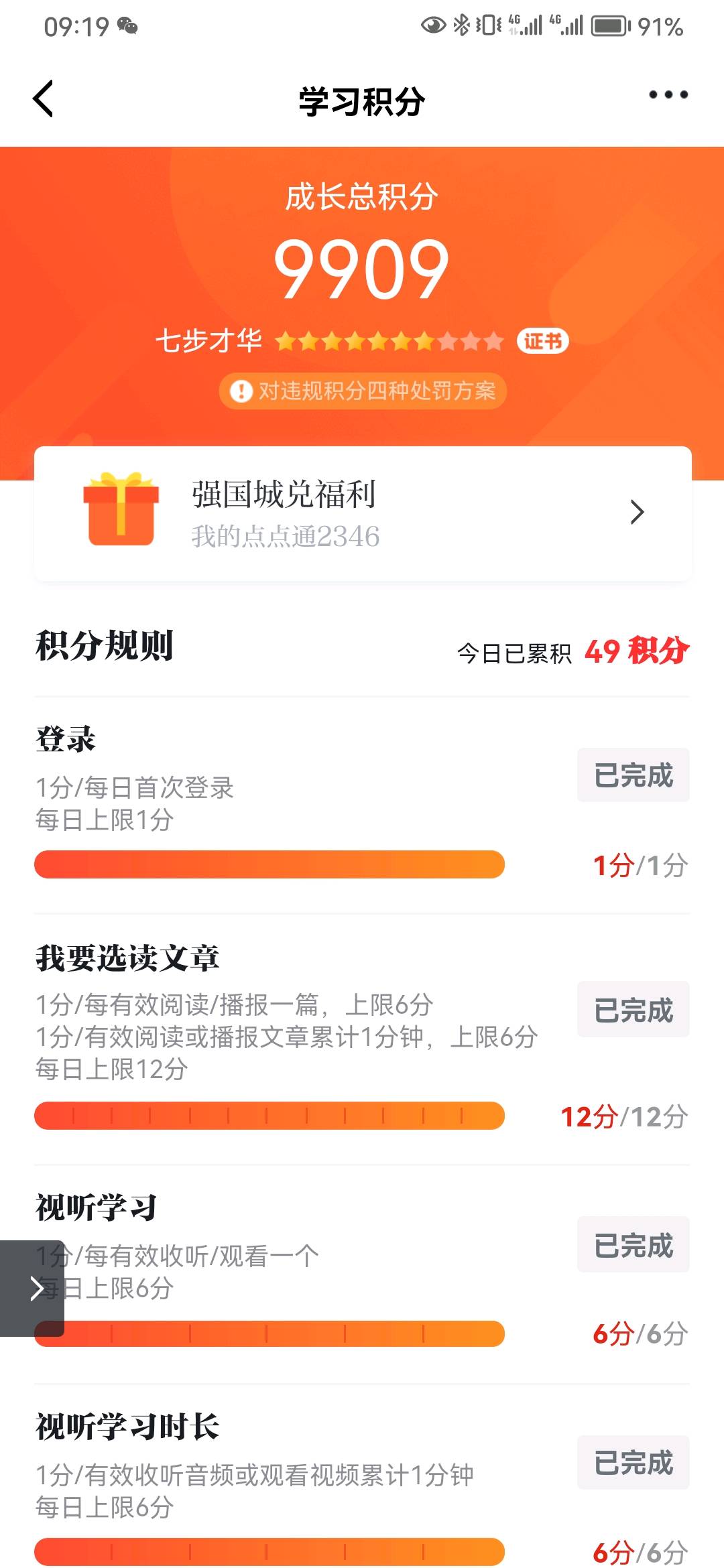
Task: Open the three-dot overflow menu
Action: point(668,95)
